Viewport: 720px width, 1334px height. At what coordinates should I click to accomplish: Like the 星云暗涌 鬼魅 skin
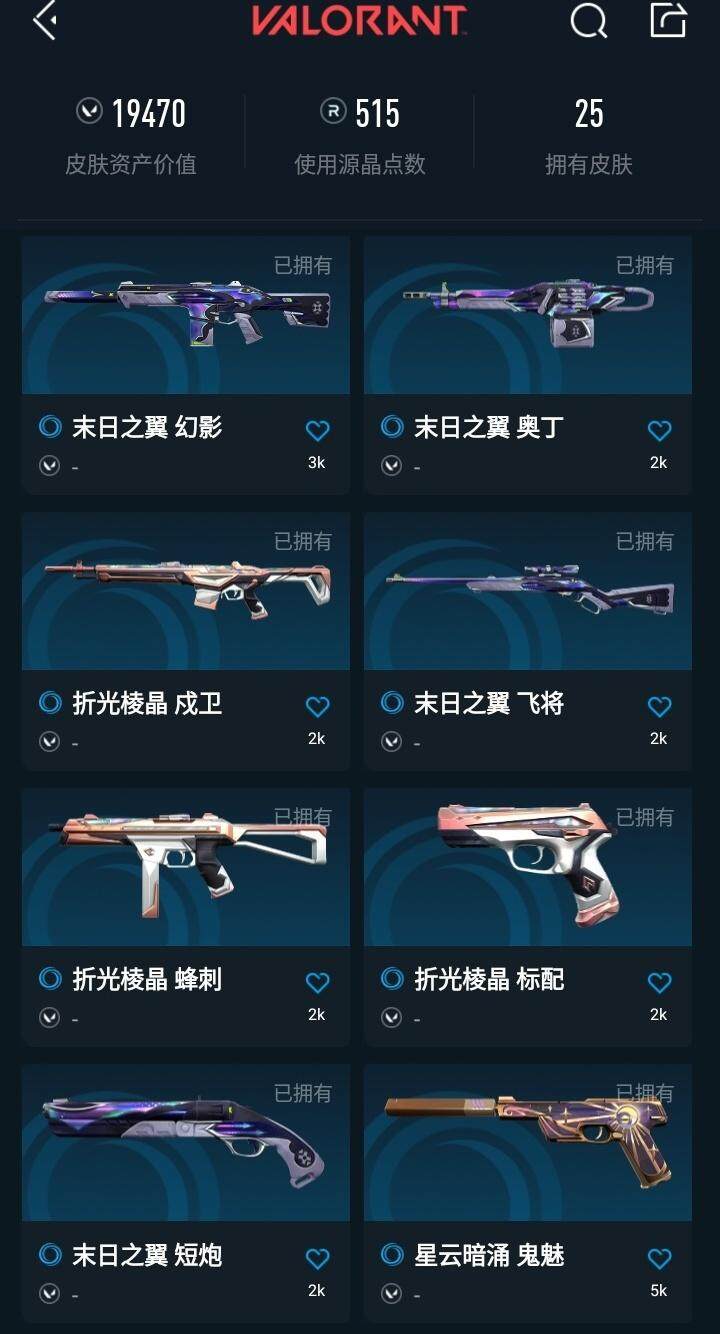click(659, 1259)
